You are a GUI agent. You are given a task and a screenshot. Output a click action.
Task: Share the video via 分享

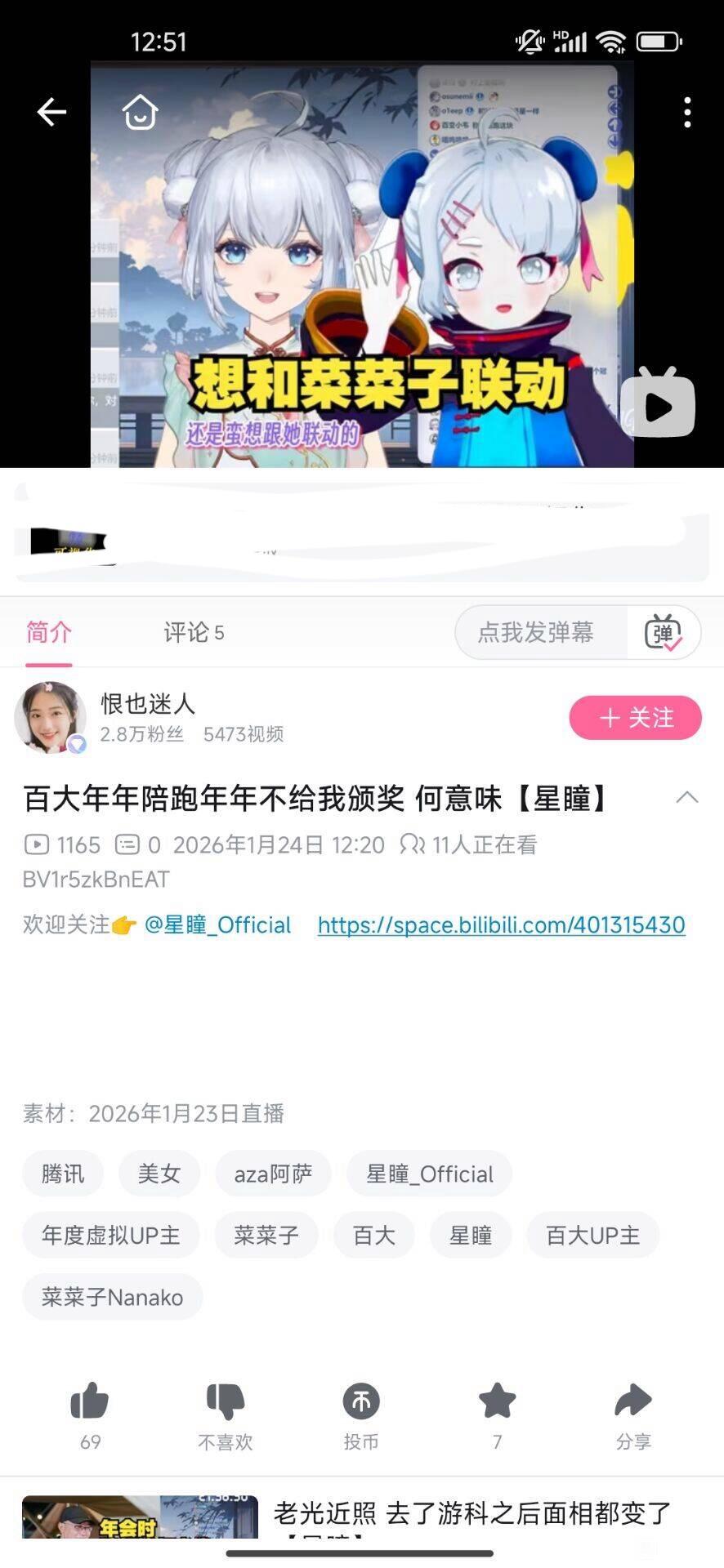tap(632, 1401)
